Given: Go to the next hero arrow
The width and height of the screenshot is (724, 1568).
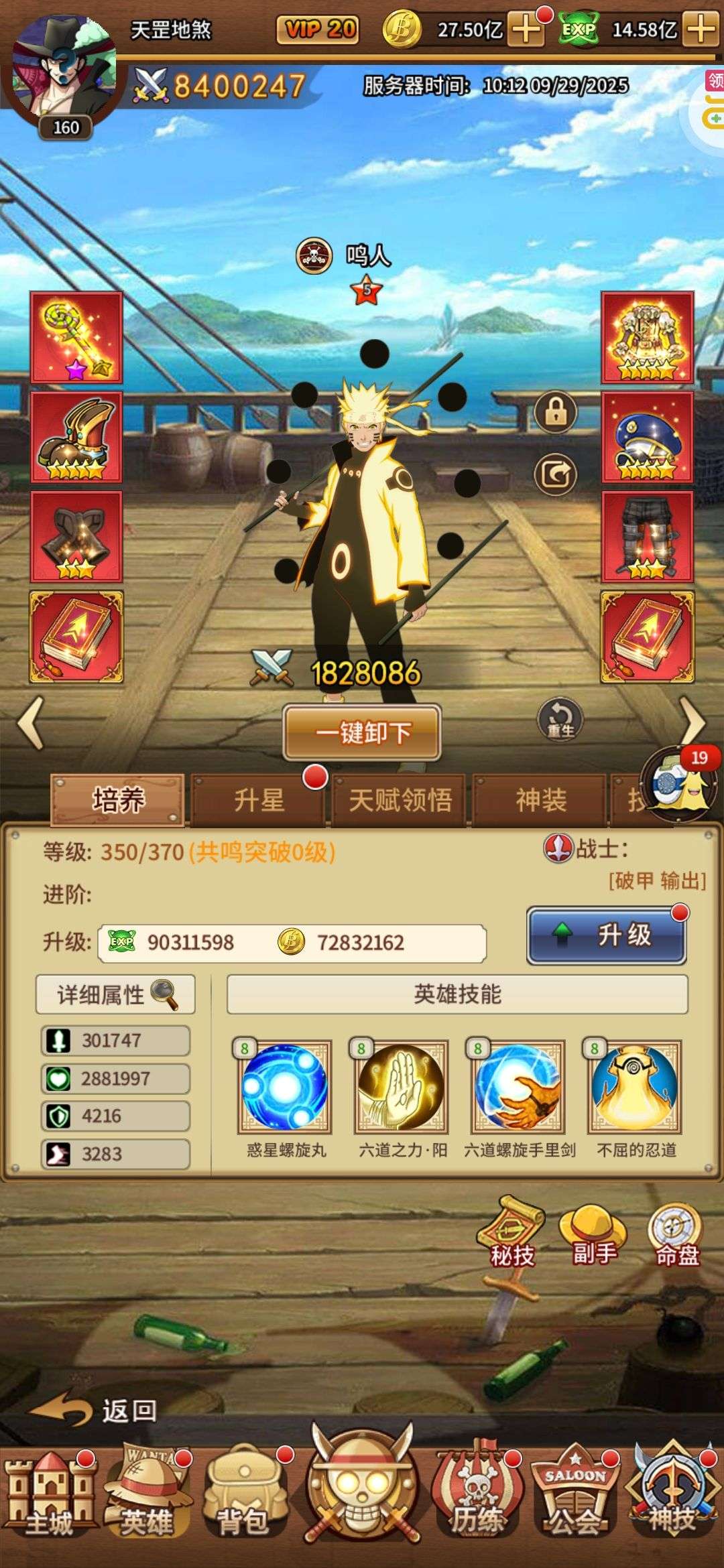Looking at the screenshot, I should pos(694,722).
